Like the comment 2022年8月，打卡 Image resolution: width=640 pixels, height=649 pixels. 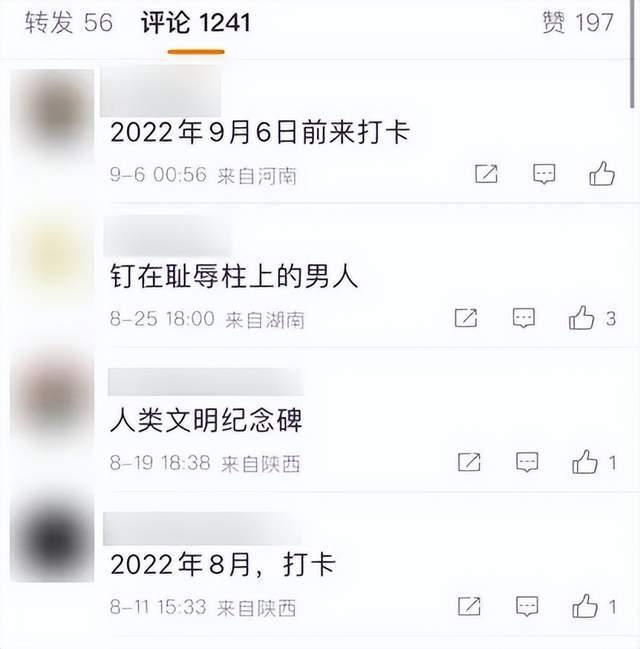[x=585, y=606]
